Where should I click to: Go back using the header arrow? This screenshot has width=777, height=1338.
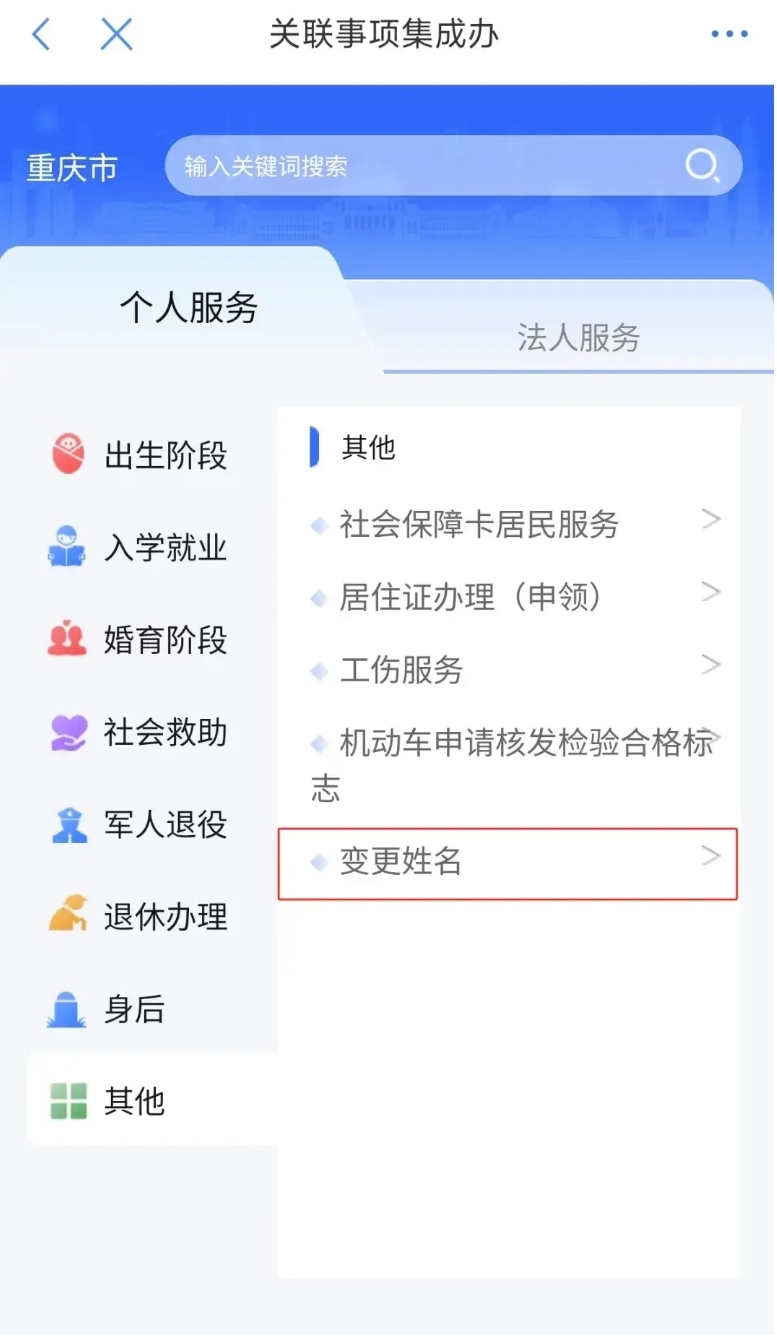[x=41, y=35]
